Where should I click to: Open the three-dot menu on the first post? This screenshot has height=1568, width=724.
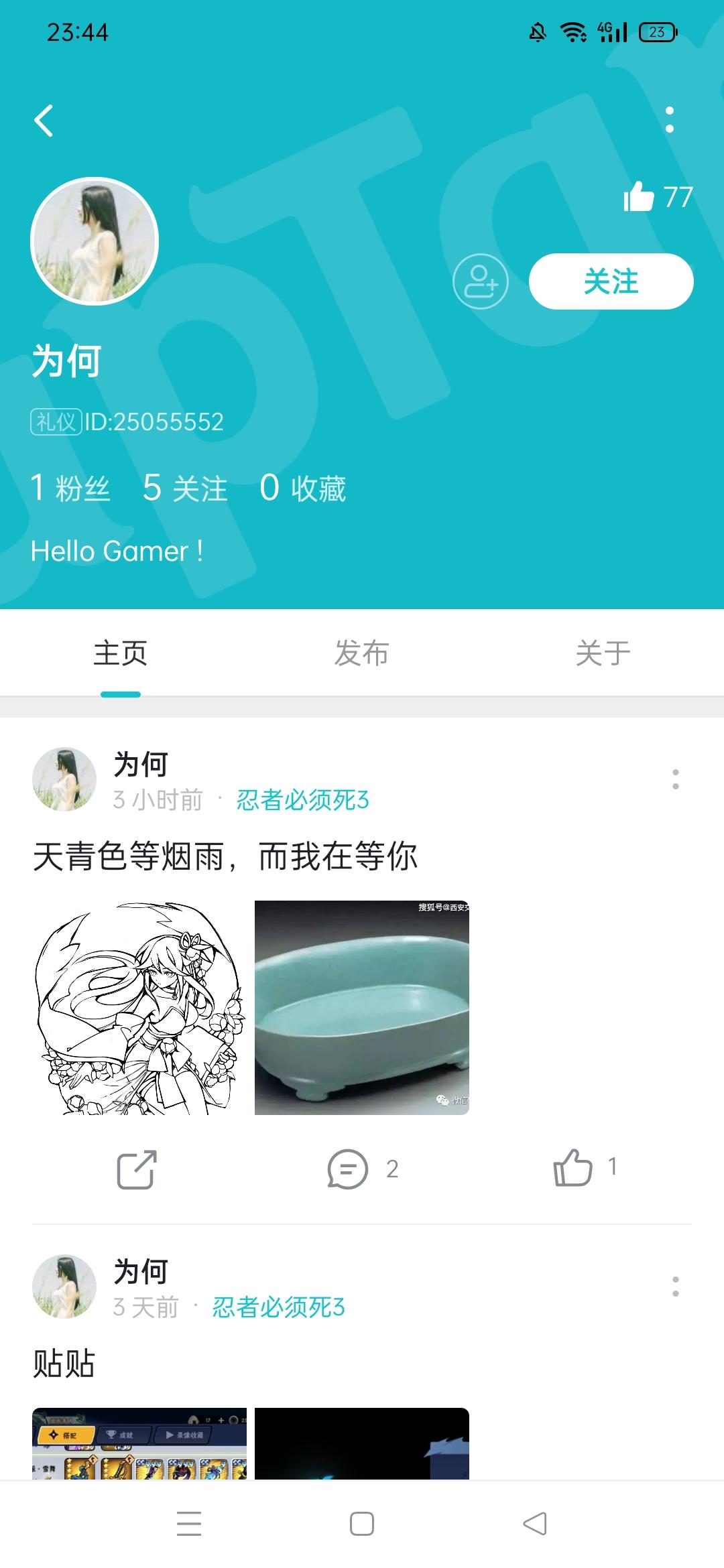point(675,780)
